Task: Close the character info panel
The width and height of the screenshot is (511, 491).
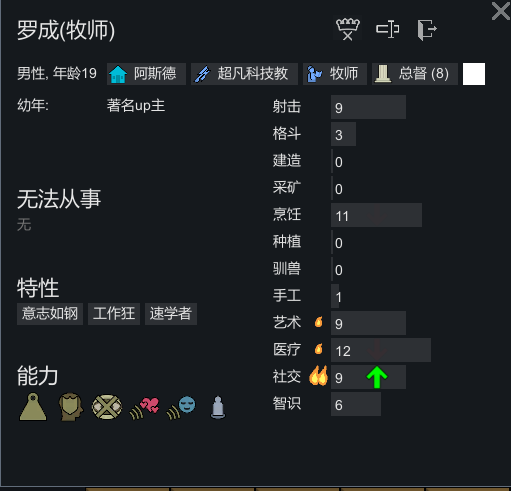Action: point(501,11)
